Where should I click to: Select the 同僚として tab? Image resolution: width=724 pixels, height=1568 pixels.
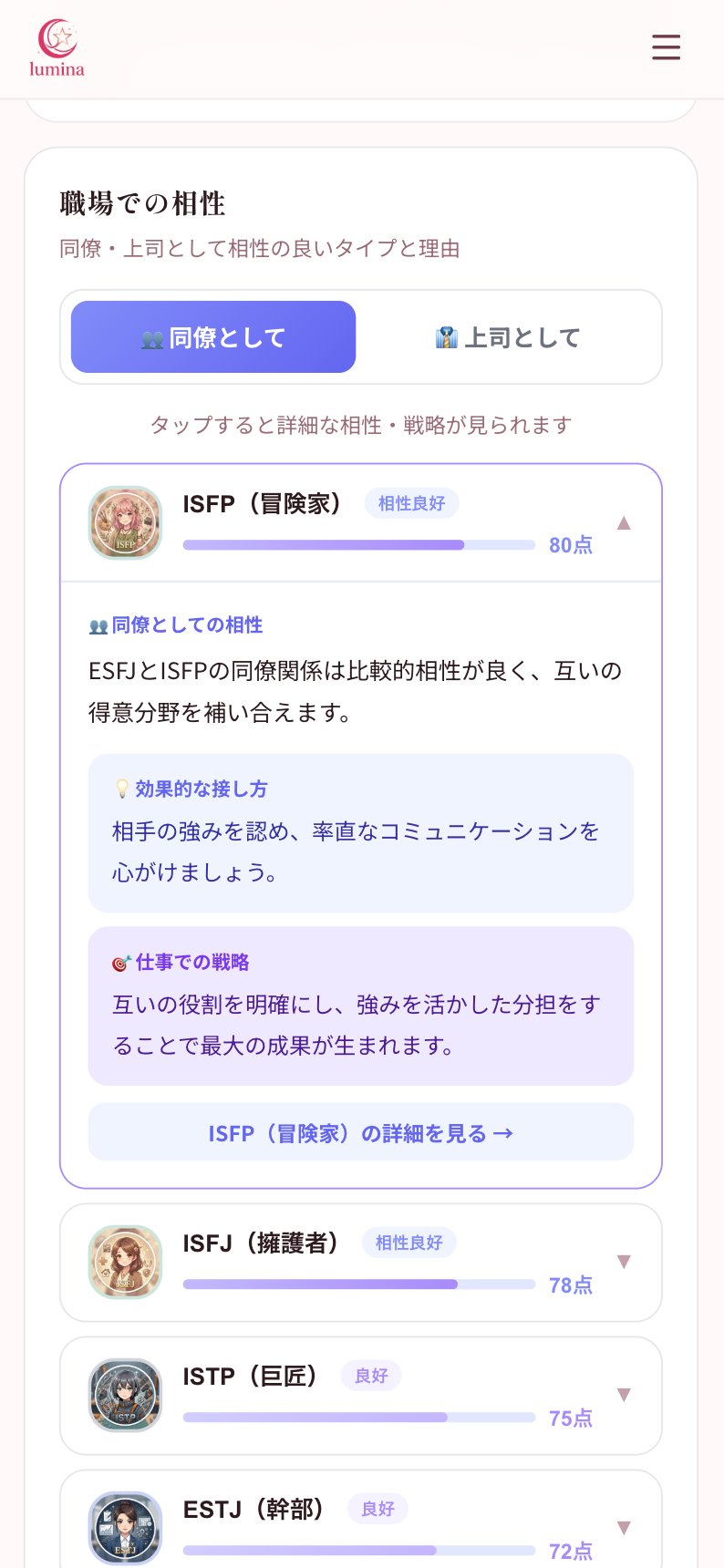(x=213, y=337)
